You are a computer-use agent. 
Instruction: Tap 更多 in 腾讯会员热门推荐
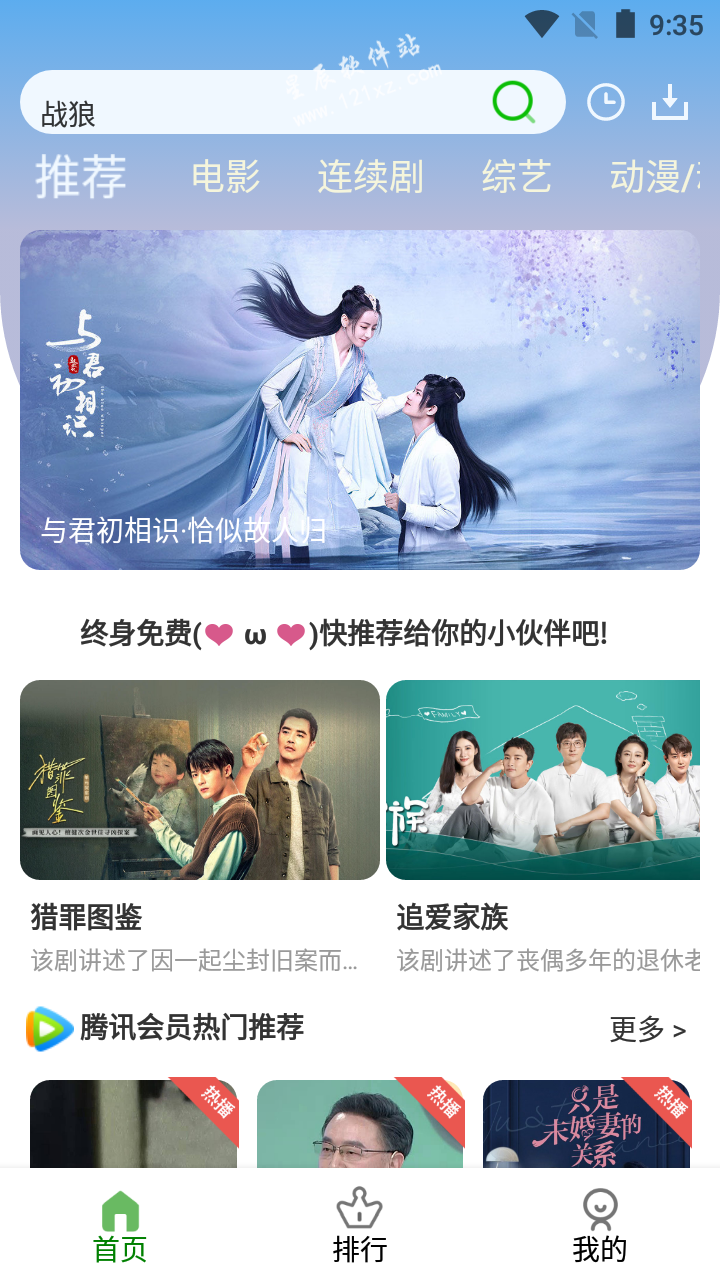648,1029
